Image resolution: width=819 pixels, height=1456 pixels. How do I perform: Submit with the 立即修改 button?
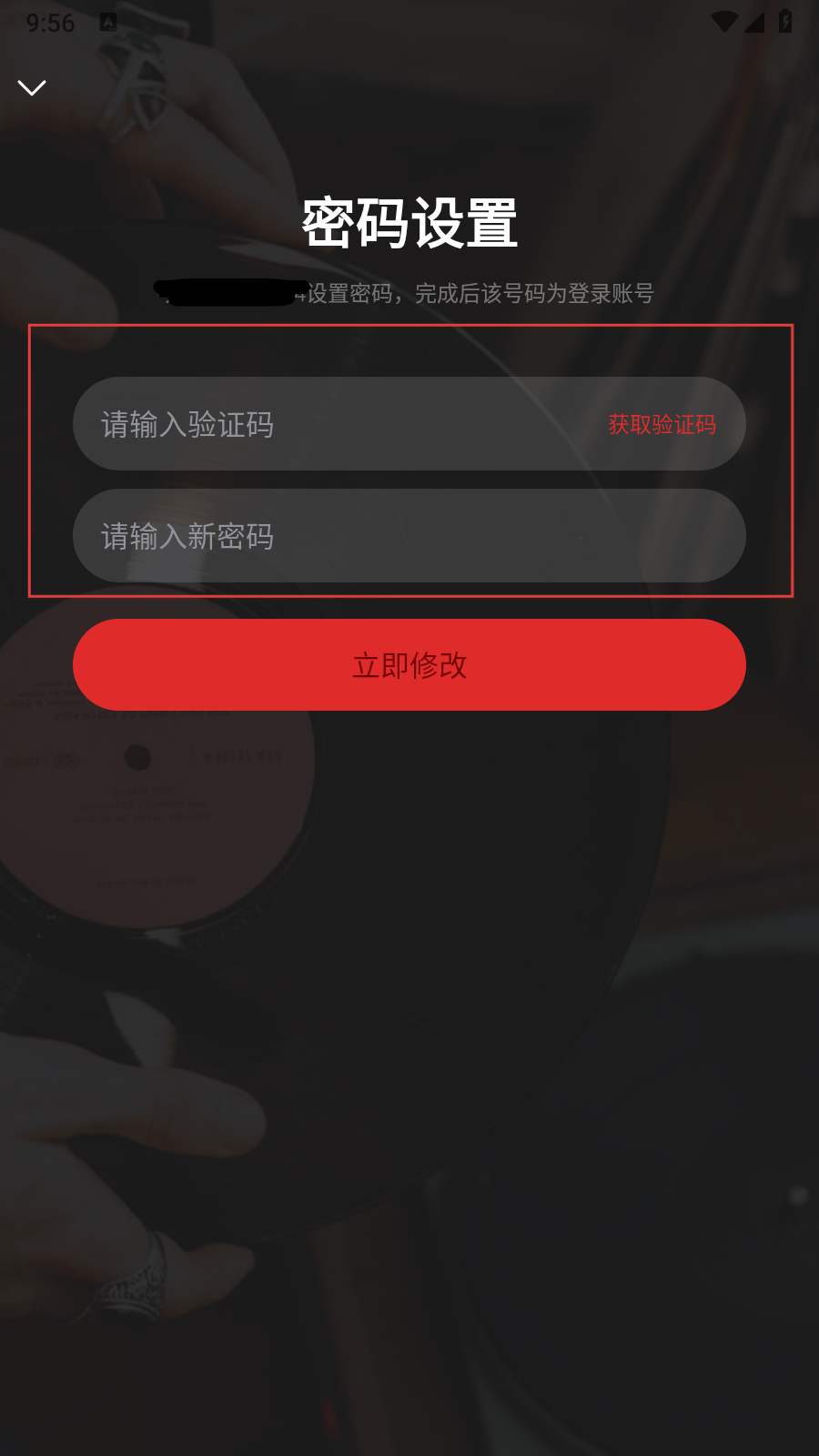[x=409, y=665]
